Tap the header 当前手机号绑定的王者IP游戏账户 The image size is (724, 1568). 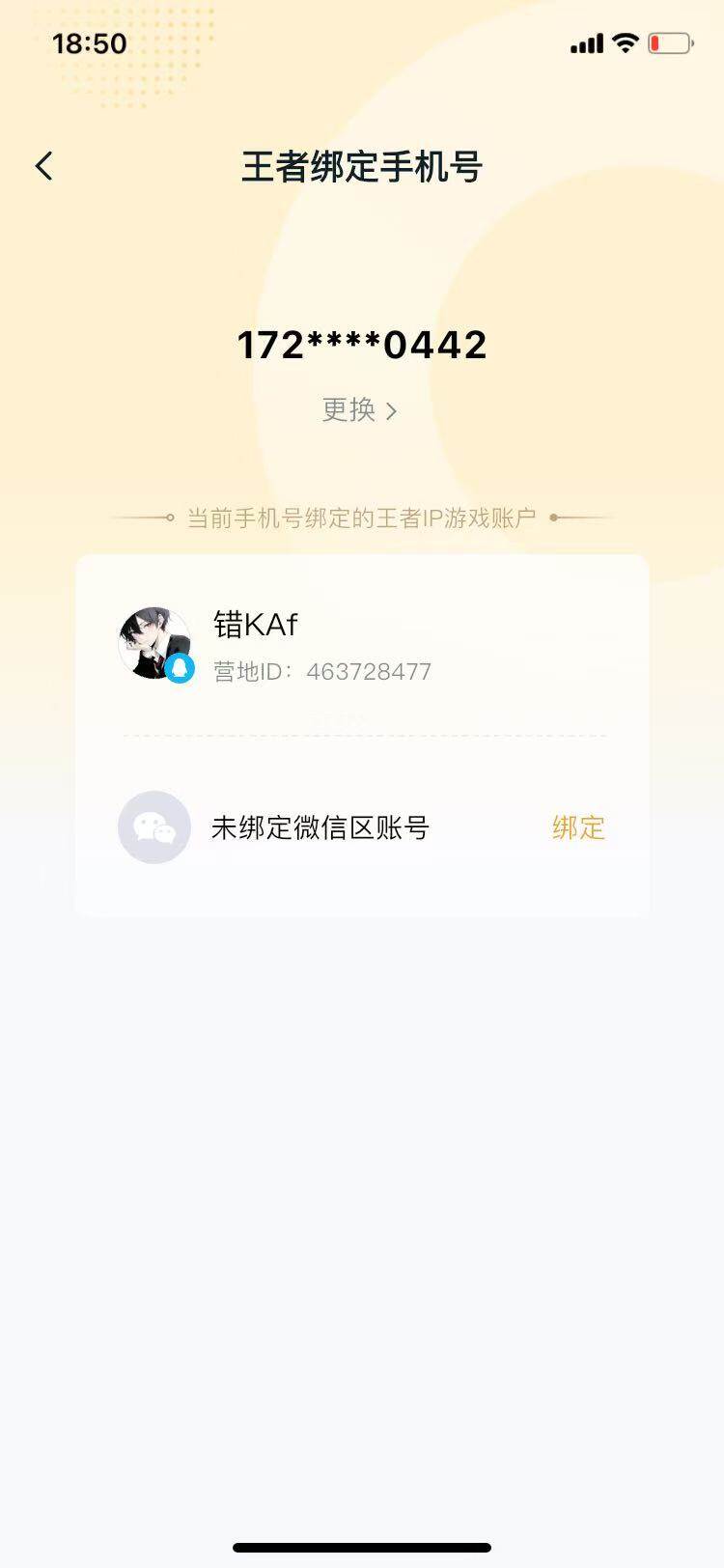coord(362,517)
